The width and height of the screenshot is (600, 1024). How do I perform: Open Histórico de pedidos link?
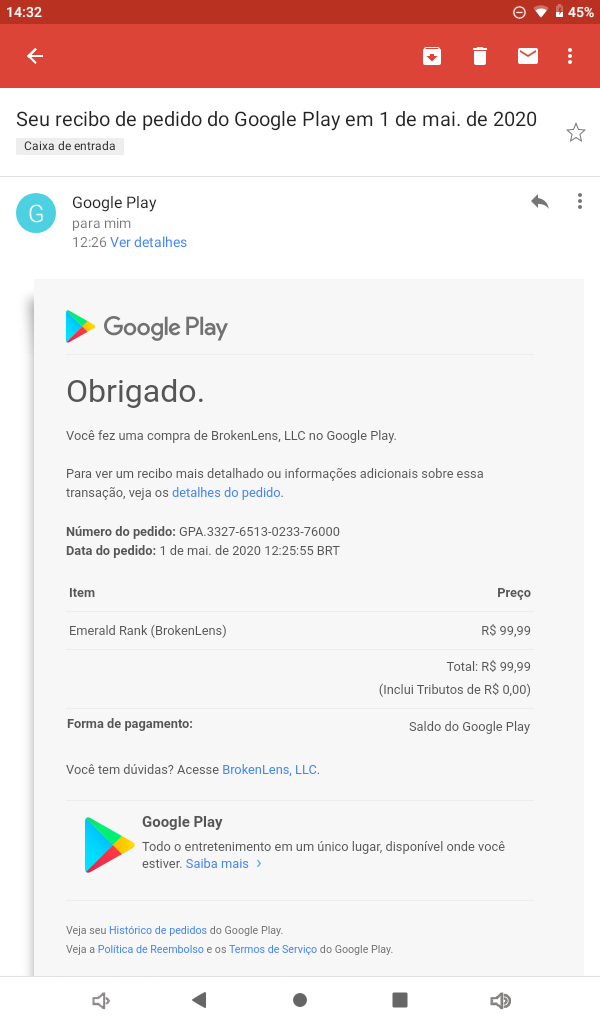point(157,930)
